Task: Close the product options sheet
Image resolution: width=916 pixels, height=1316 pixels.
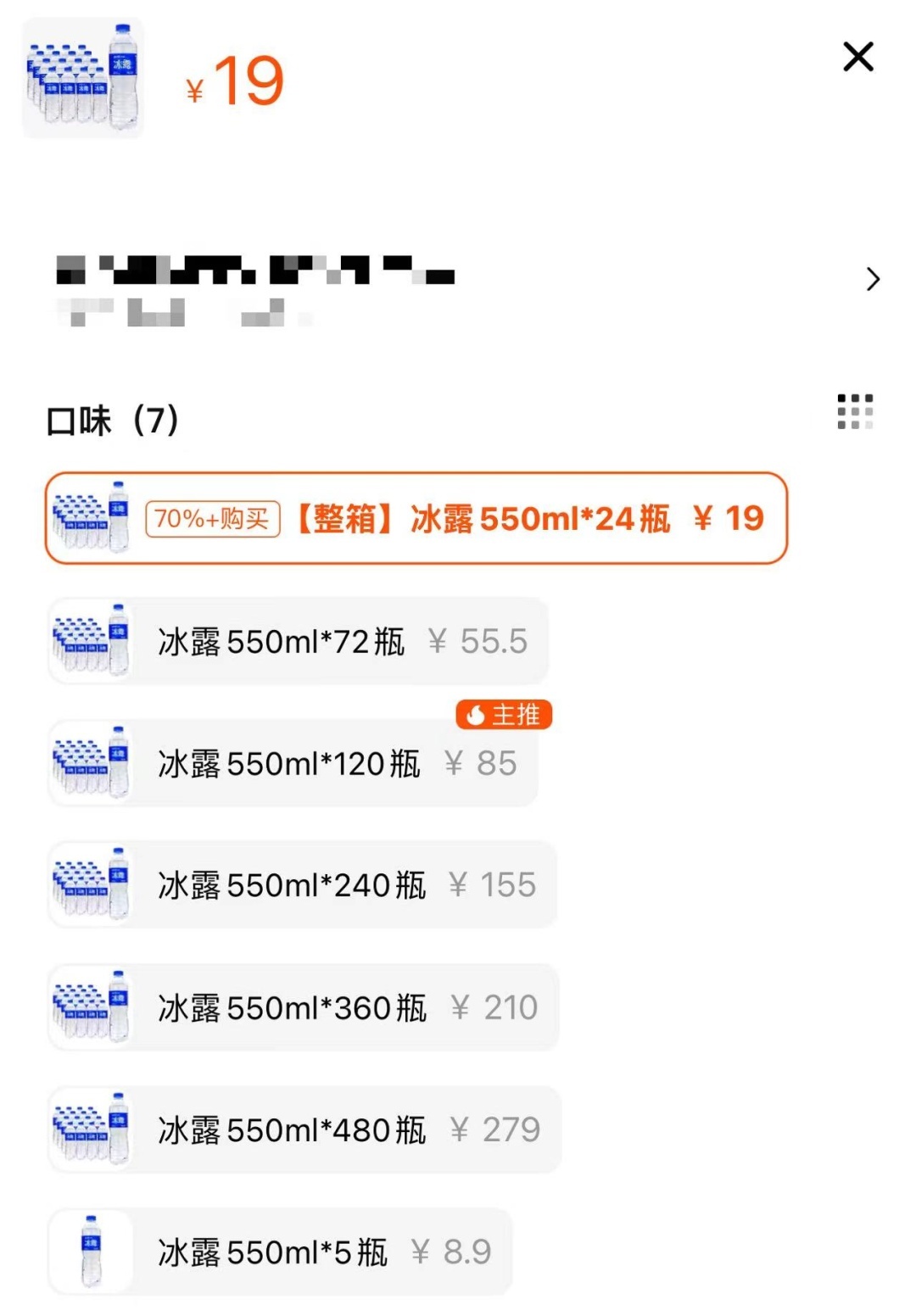Action: (x=857, y=58)
